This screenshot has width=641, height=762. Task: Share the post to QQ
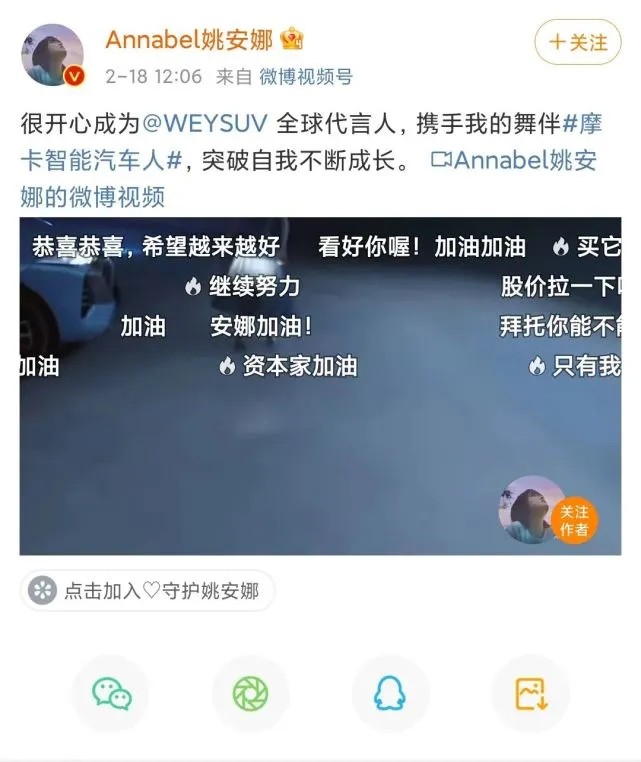pos(390,693)
